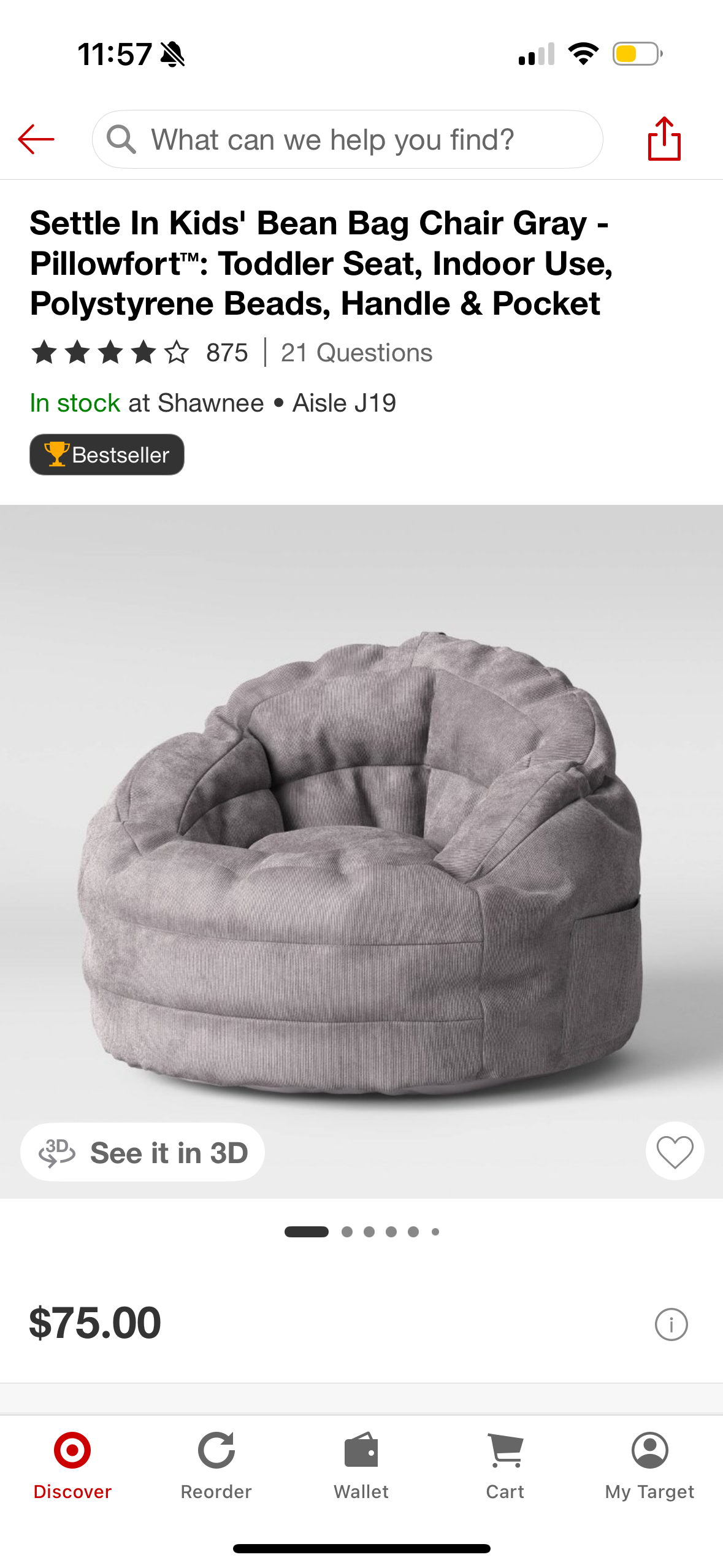Go back using the red arrow
The height and width of the screenshot is (1568, 723).
tap(36, 139)
